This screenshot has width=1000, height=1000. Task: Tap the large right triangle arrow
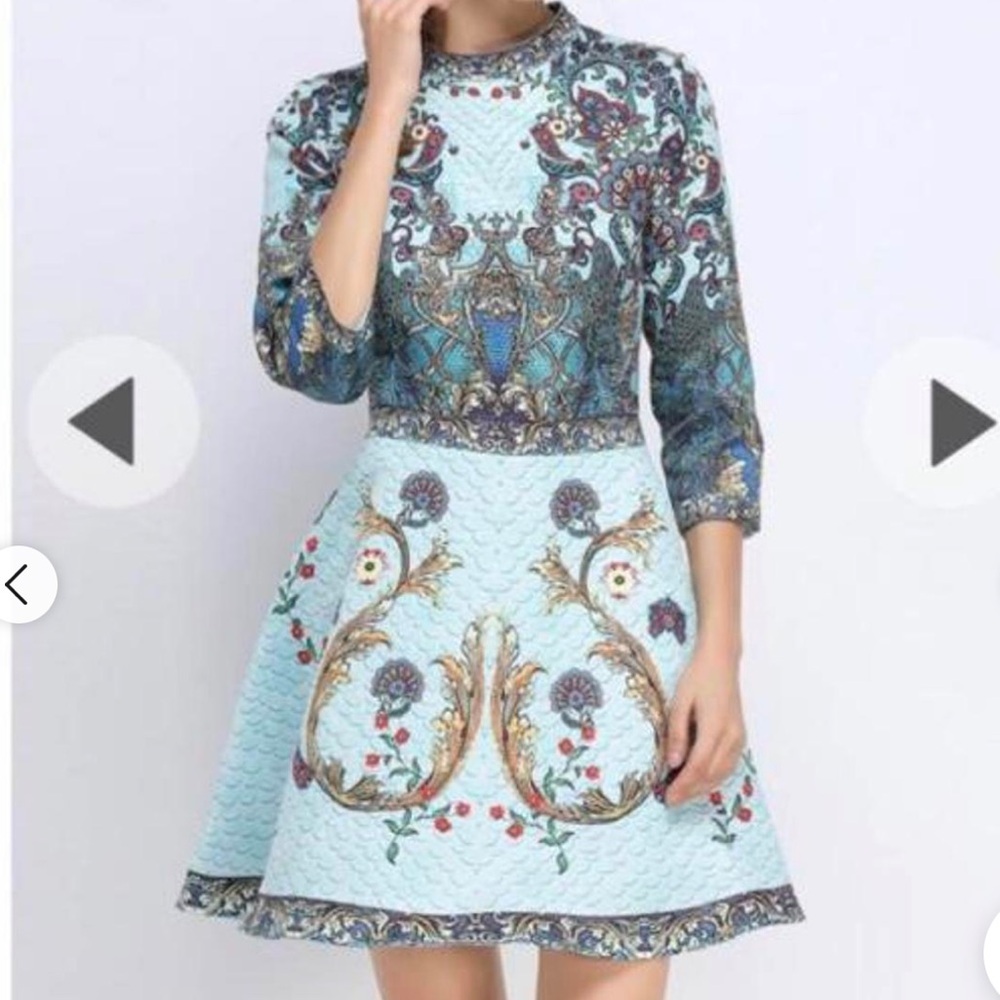pyautogui.click(x=957, y=421)
